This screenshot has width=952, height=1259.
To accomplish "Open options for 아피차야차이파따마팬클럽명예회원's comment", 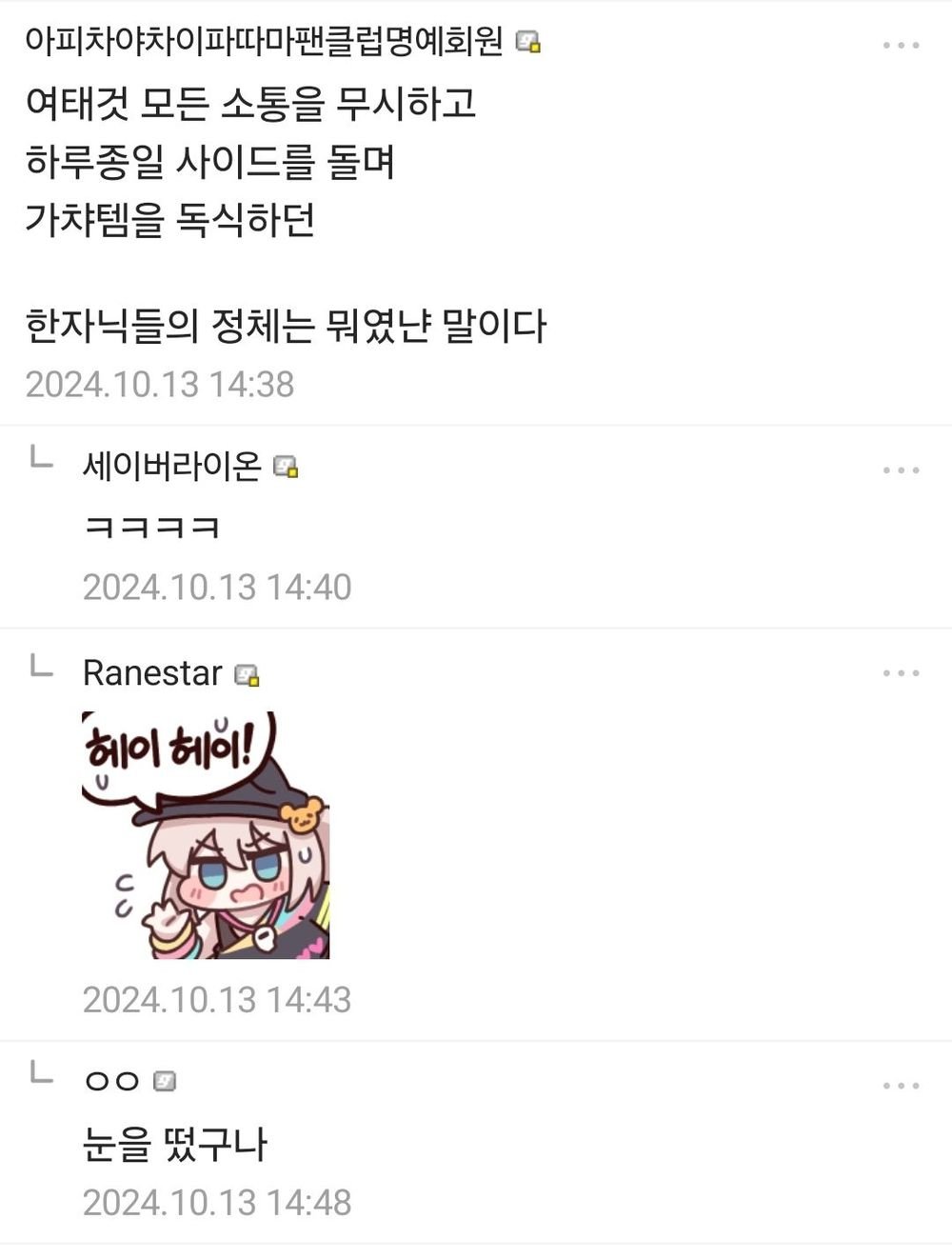I will click(900, 45).
